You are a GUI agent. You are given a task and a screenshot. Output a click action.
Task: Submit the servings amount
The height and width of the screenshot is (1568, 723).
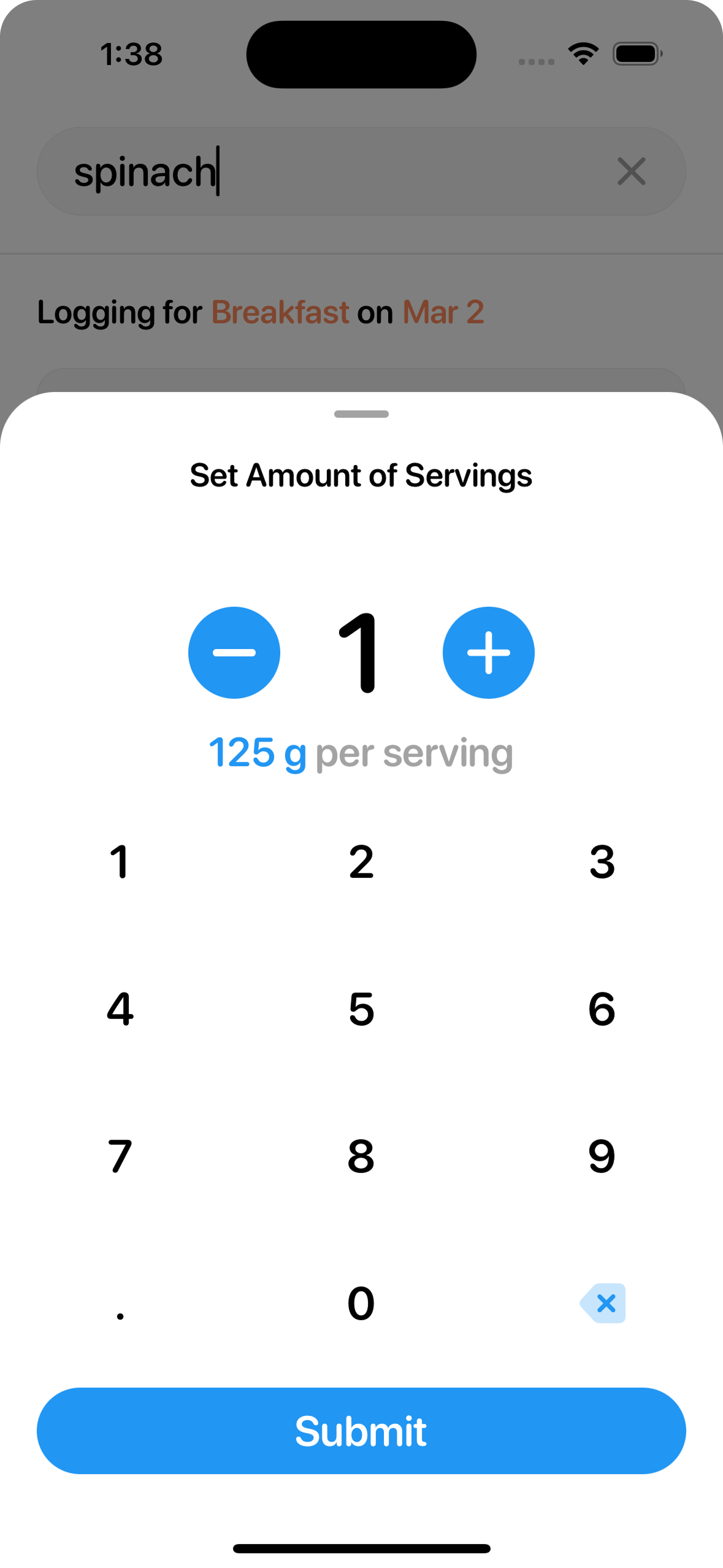pos(361,1430)
